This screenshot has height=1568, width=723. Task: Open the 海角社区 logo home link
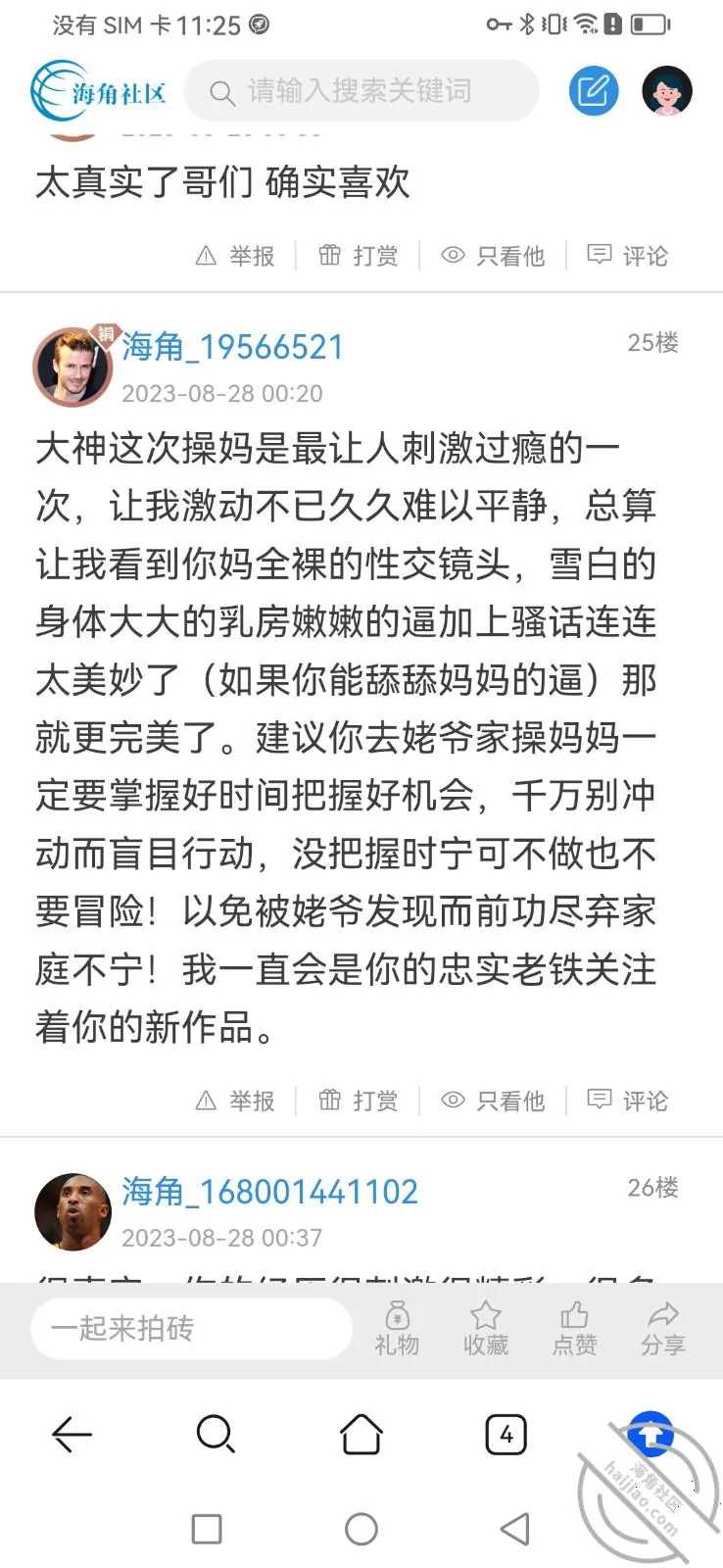[99, 91]
